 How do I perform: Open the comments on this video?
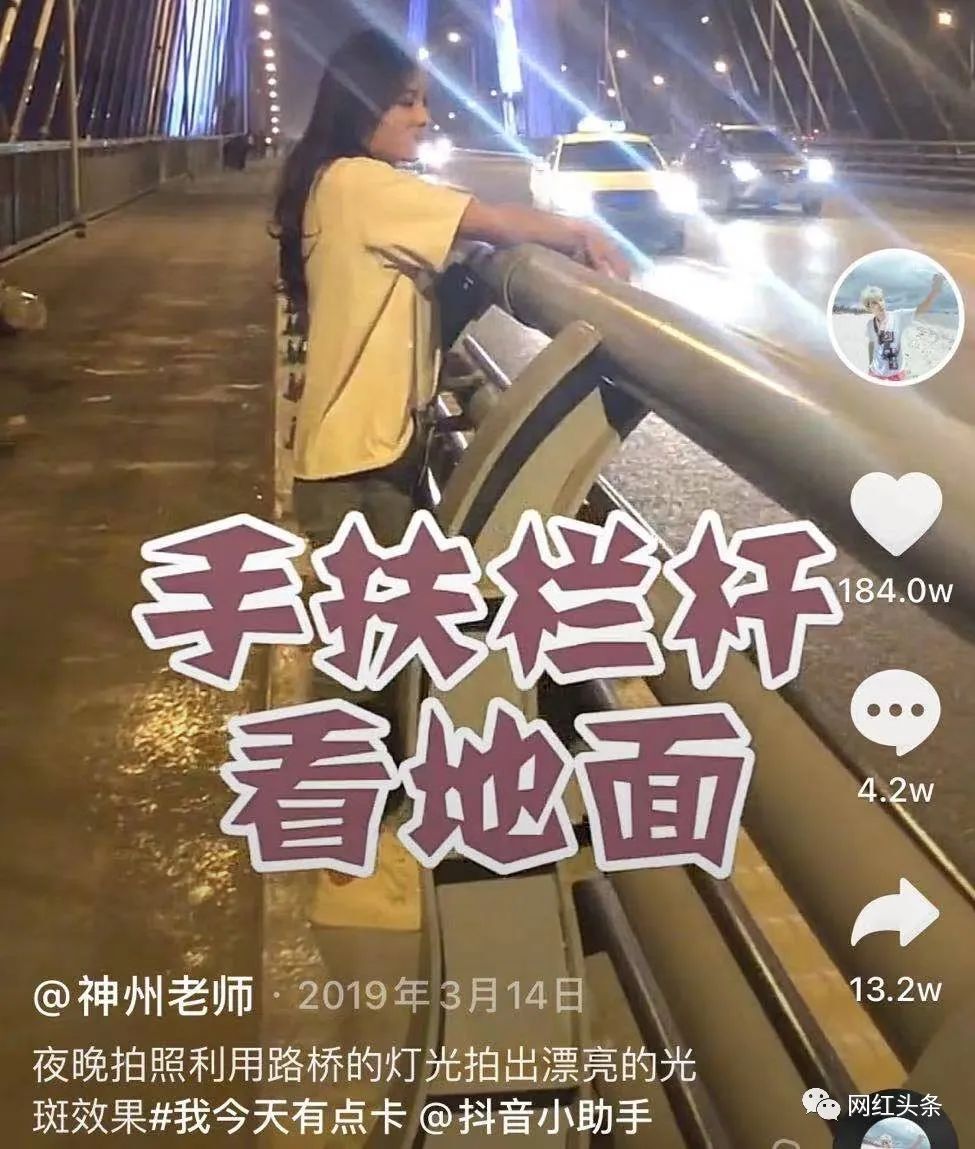point(895,712)
